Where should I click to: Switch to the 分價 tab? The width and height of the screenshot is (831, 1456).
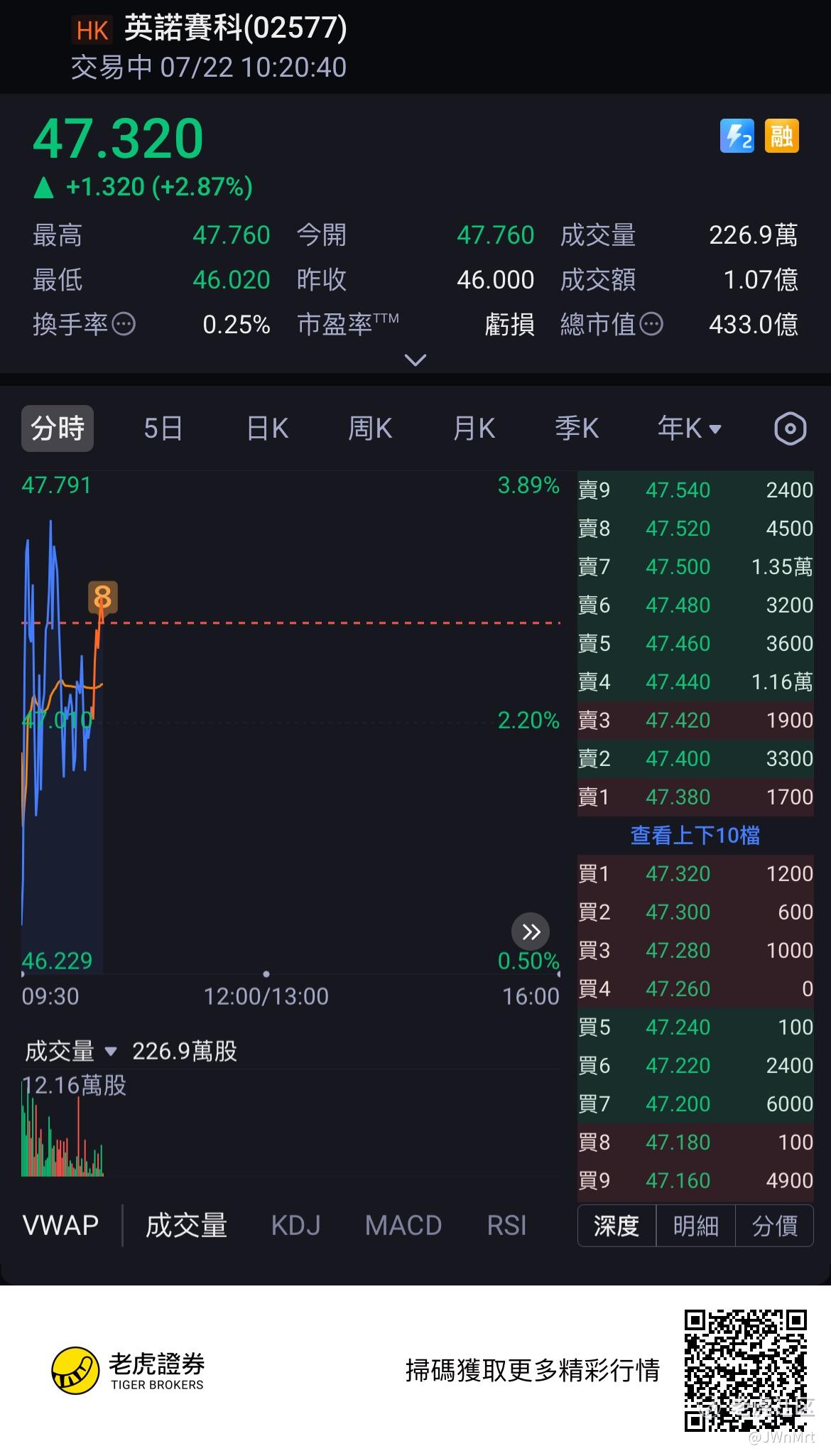(775, 1226)
